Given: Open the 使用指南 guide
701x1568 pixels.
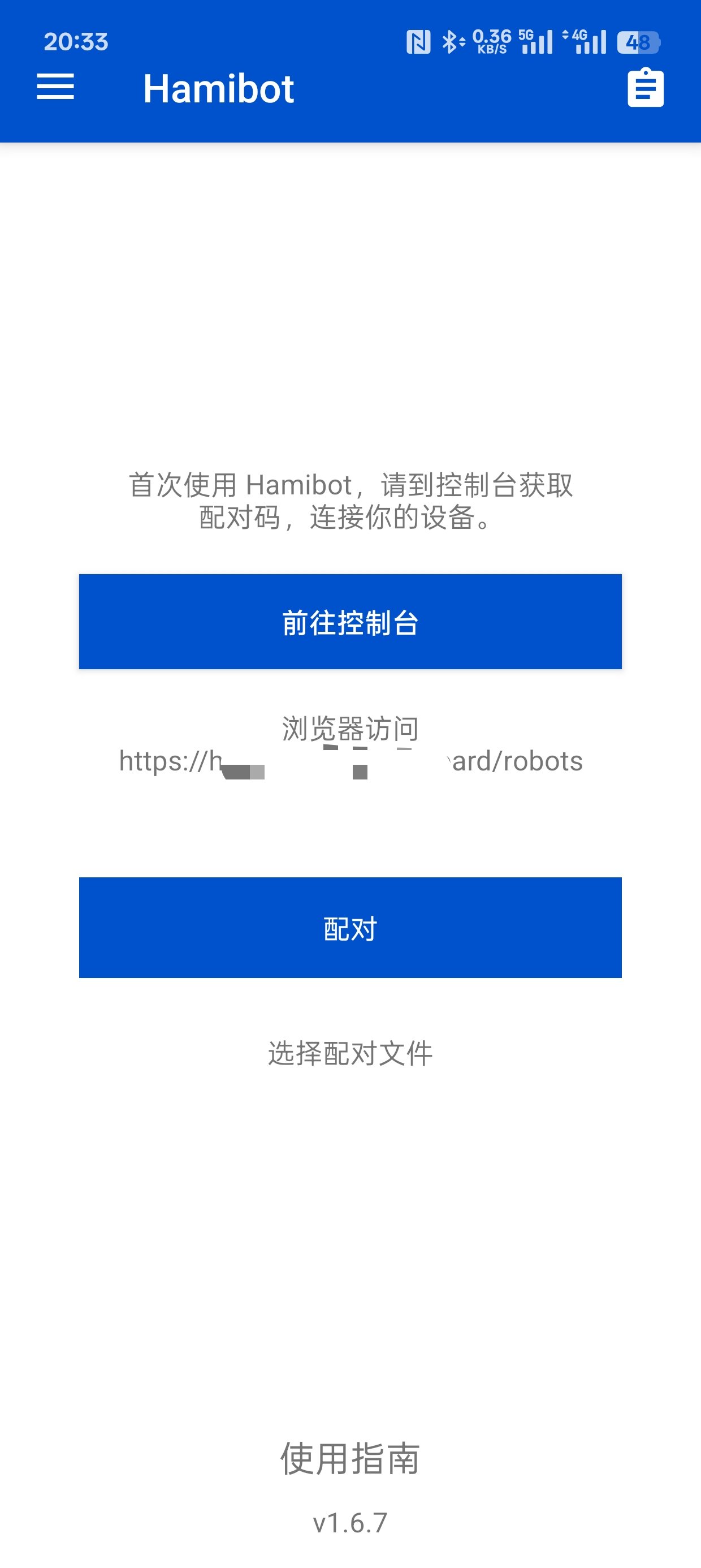Looking at the screenshot, I should (x=350, y=1458).
